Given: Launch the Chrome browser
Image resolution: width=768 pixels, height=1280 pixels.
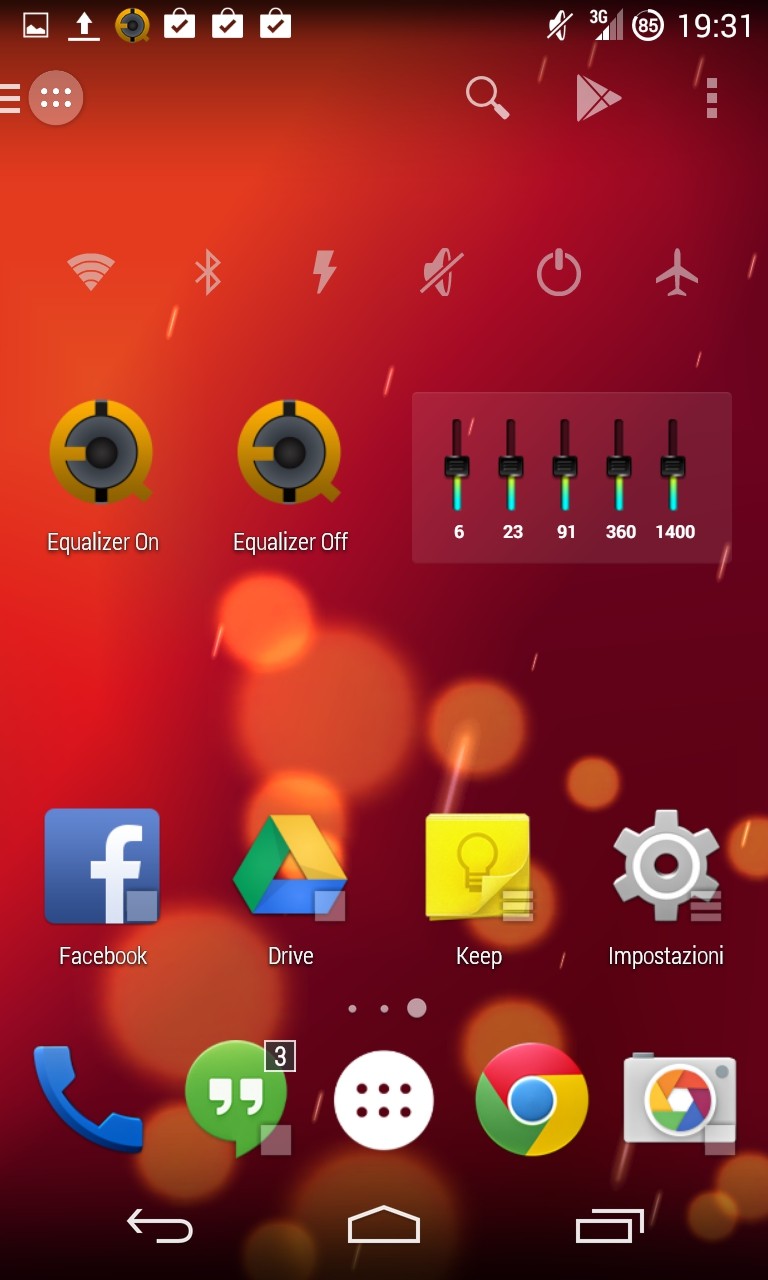Looking at the screenshot, I should [531, 1099].
